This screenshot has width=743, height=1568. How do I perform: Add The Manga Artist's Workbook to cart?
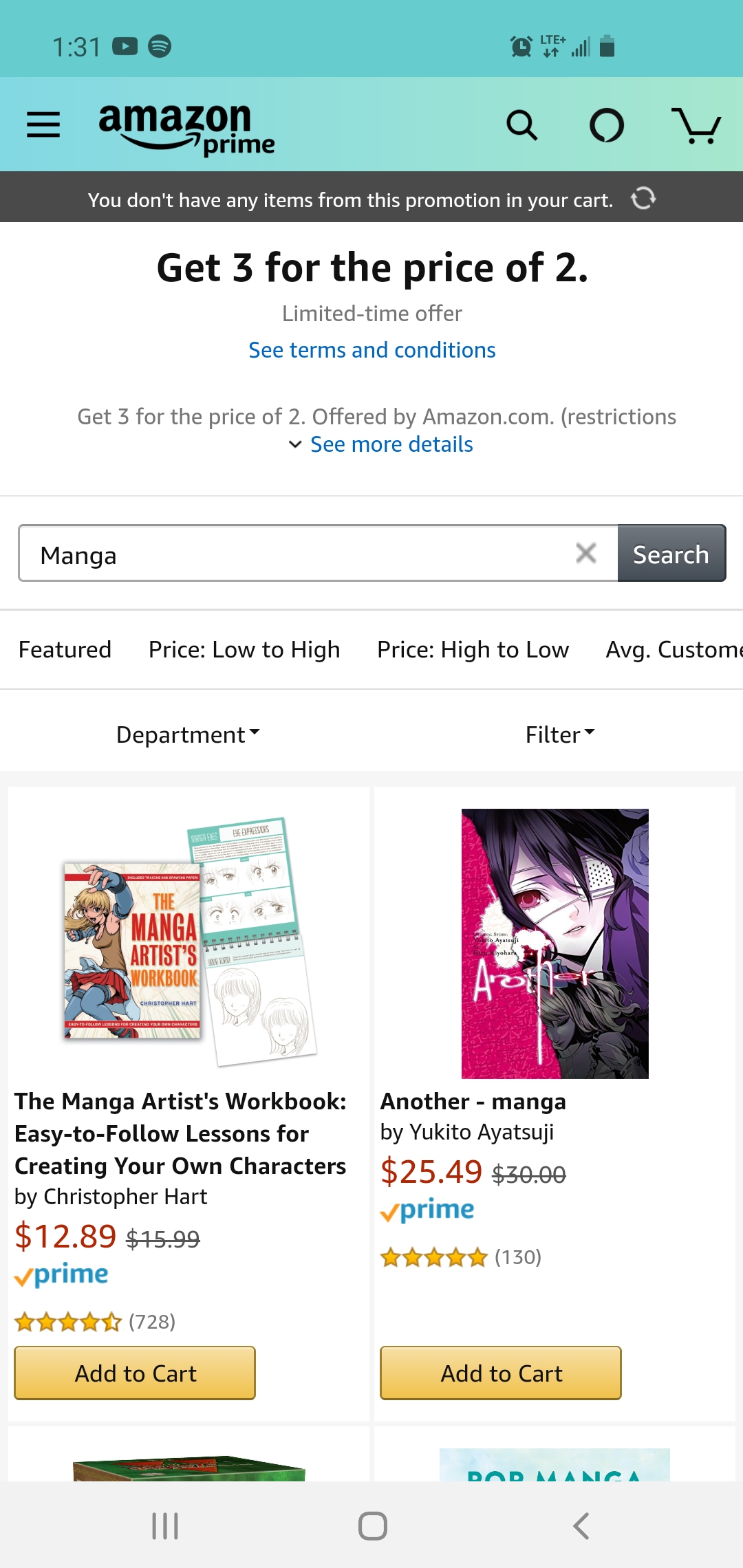coord(135,1373)
